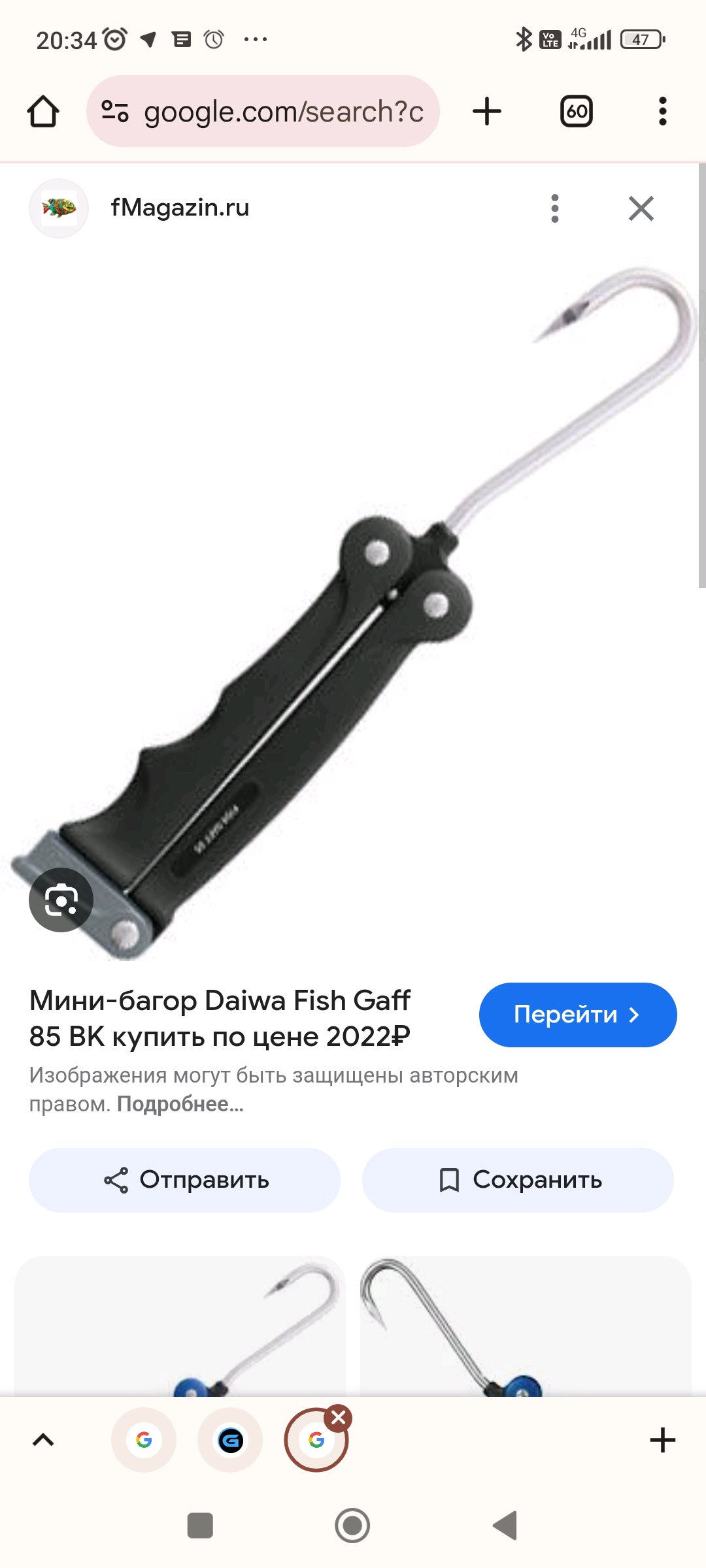706x1568 pixels.
Task: Open the Подробнее copyright link
Action: click(x=180, y=1104)
